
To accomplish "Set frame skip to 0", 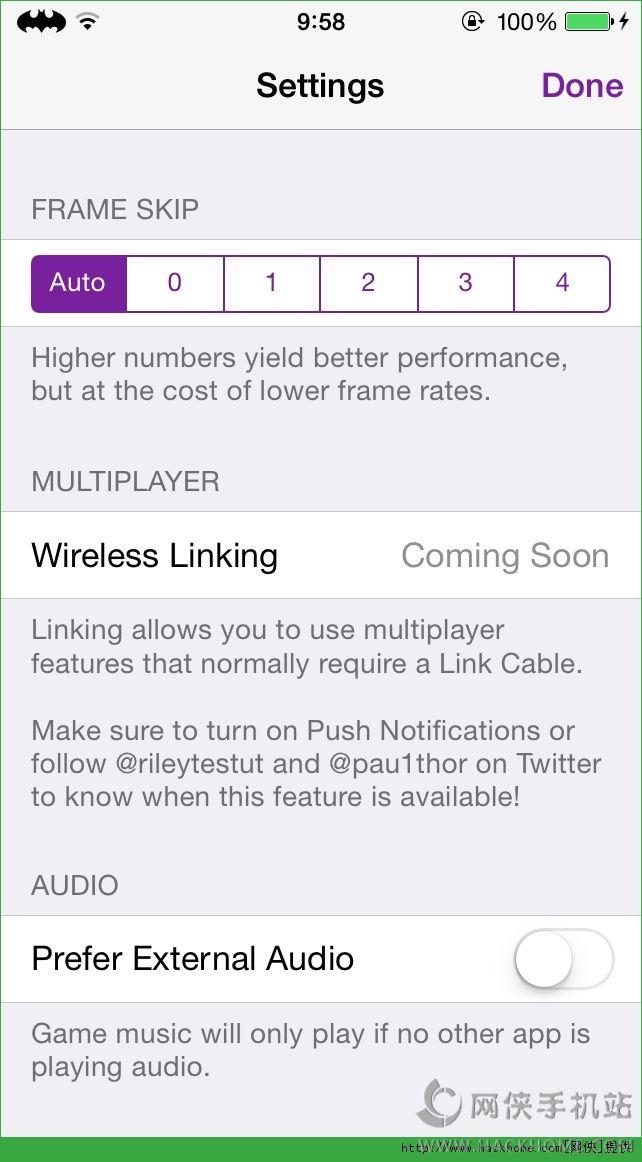I will point(175,283).
